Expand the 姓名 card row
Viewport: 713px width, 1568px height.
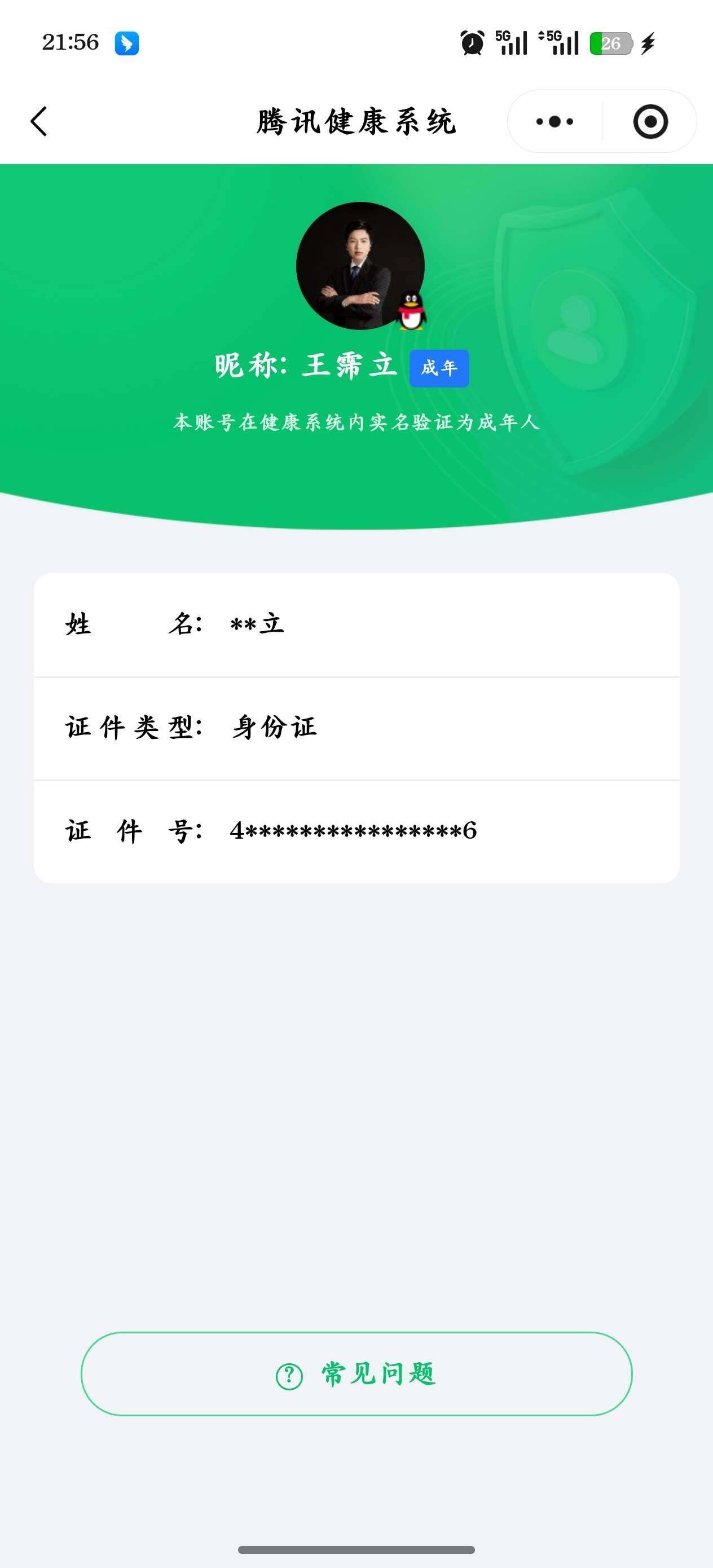click(356, 623)
